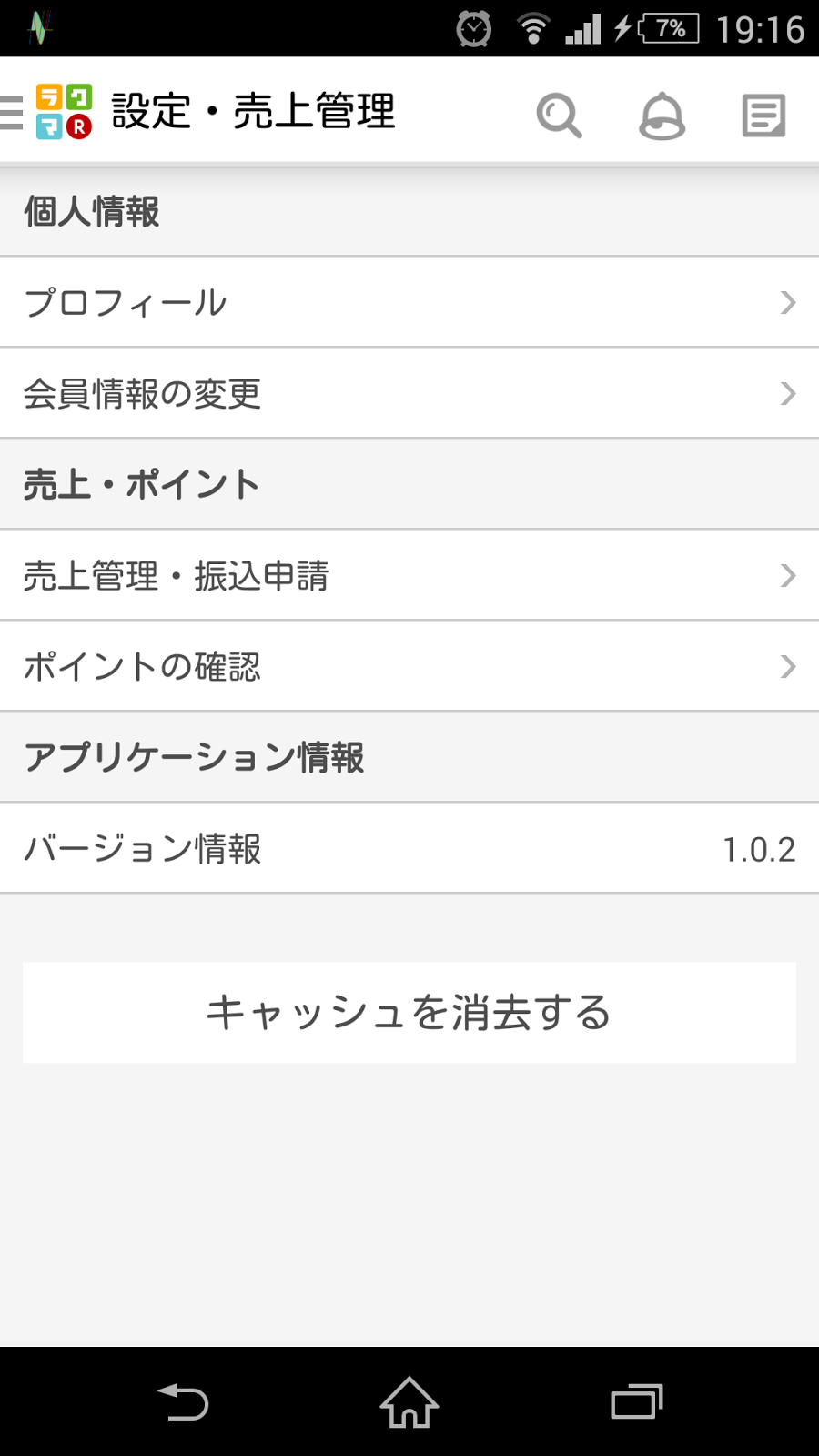Viewport: 819px width, 1456px height.
Task: Open 会員情報の変更
Action: (x=409, y=393)
